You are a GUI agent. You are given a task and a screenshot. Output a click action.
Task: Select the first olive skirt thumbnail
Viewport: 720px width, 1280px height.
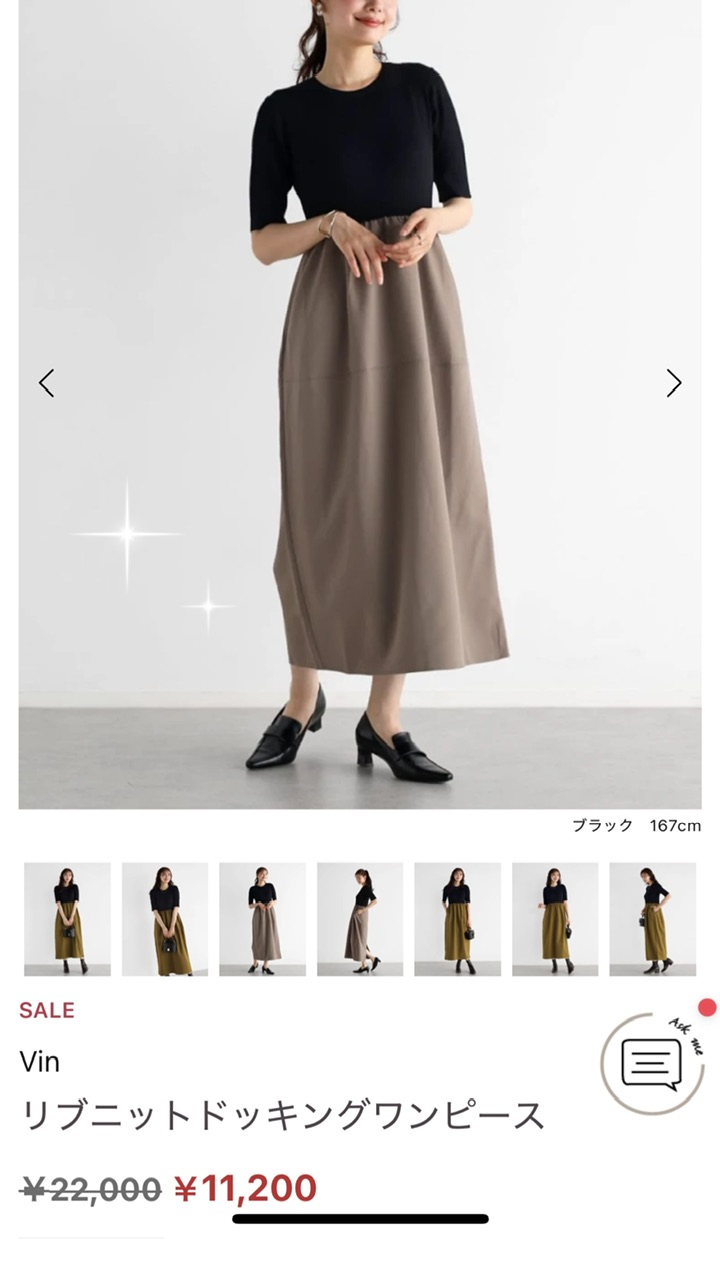tap(67, 919)
